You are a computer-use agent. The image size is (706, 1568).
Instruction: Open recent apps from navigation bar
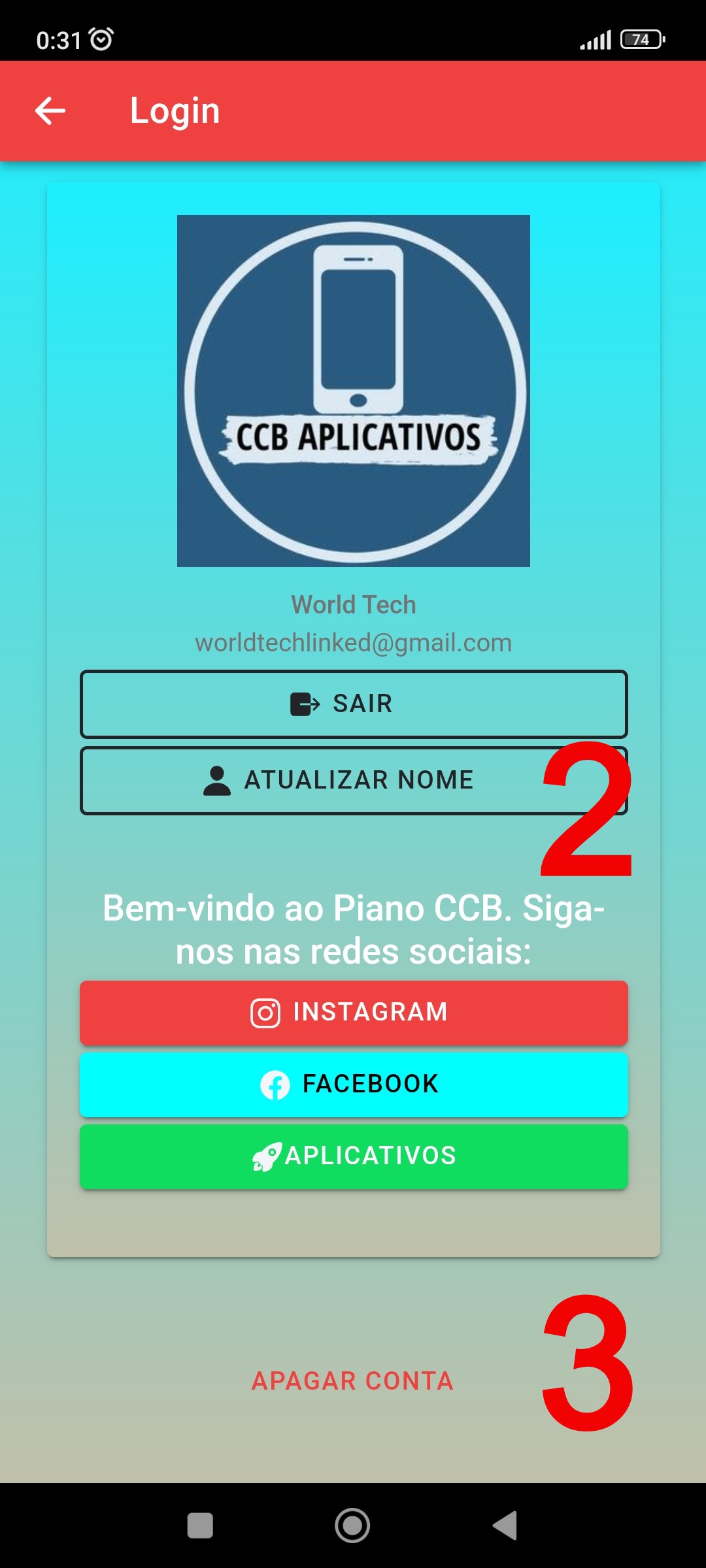pyautogui.click(x=200, y=1526)
